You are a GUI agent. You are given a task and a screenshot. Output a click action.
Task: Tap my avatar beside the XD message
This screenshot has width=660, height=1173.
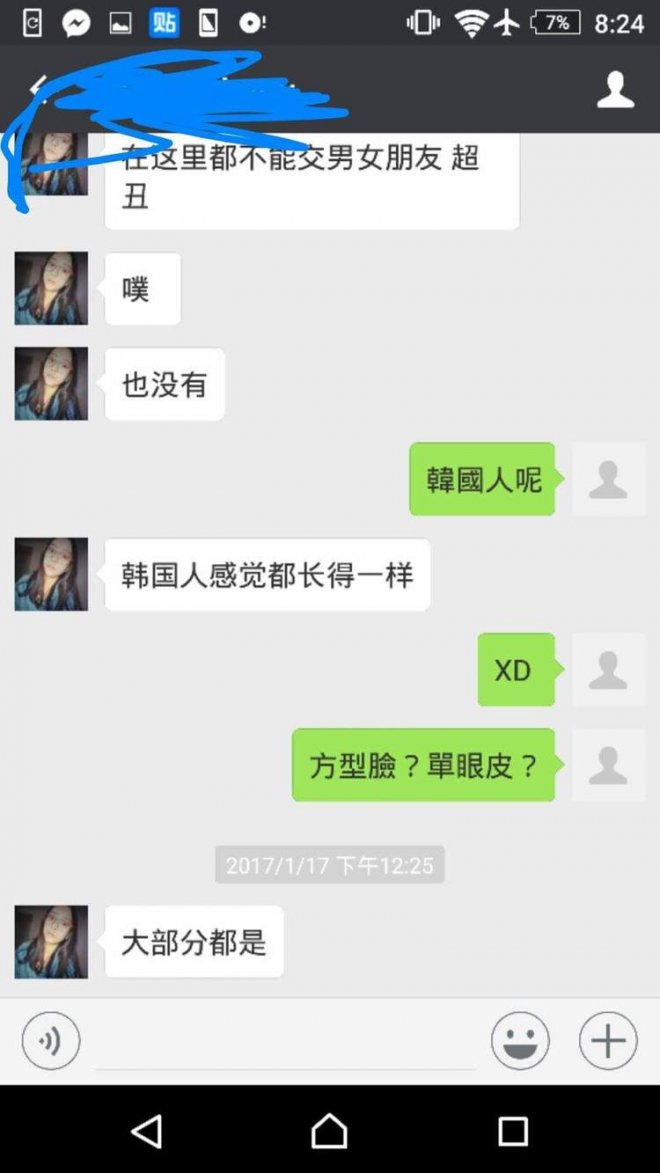[x=608, y=670]
